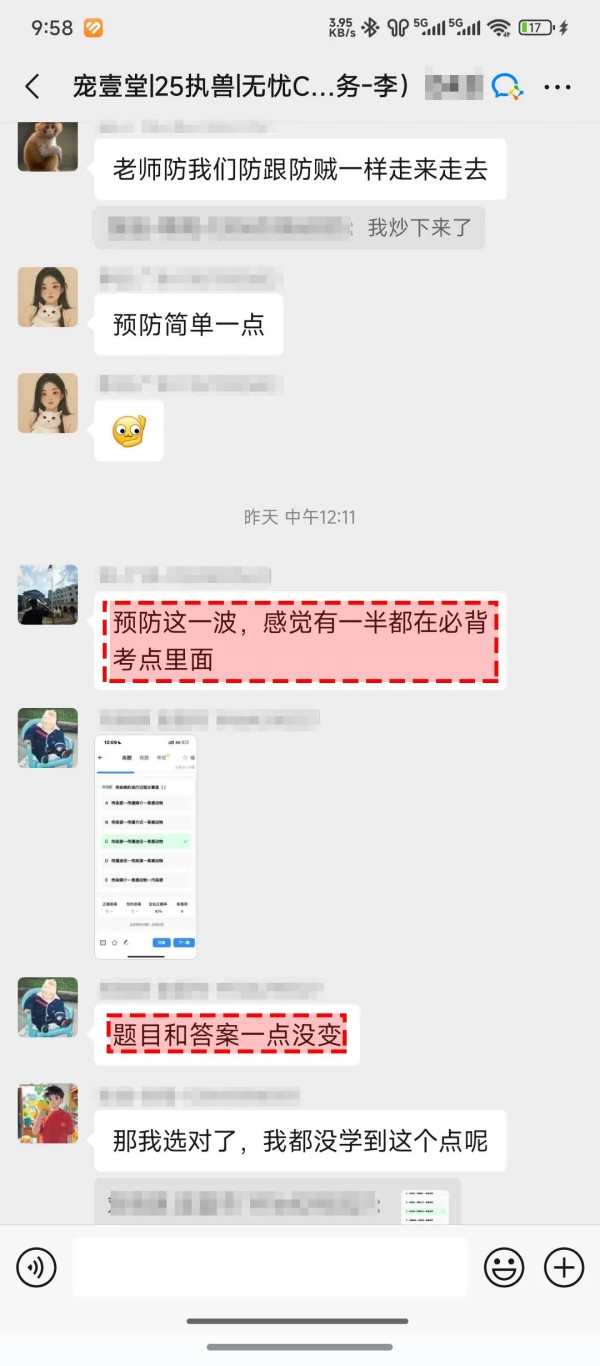Open the monkey avatar sender's profile

(x=47, y=146)
